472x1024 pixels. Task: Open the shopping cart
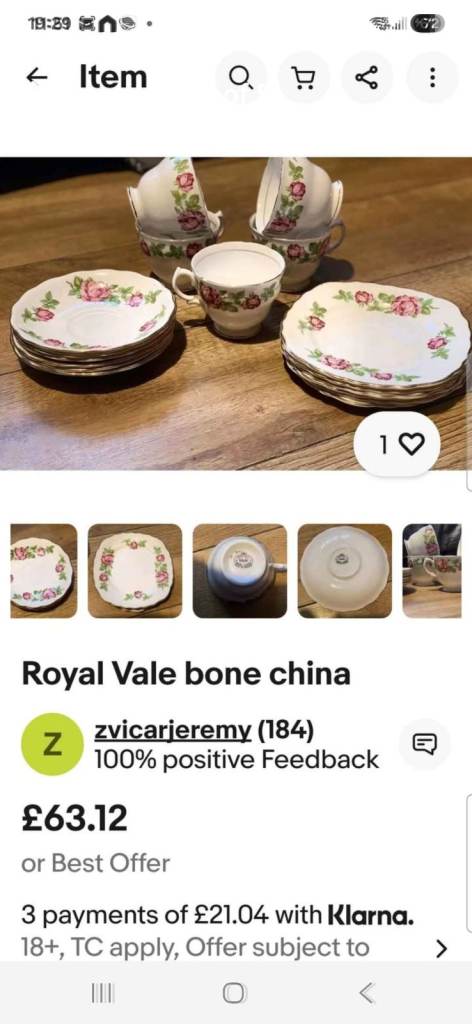point(304,78)
